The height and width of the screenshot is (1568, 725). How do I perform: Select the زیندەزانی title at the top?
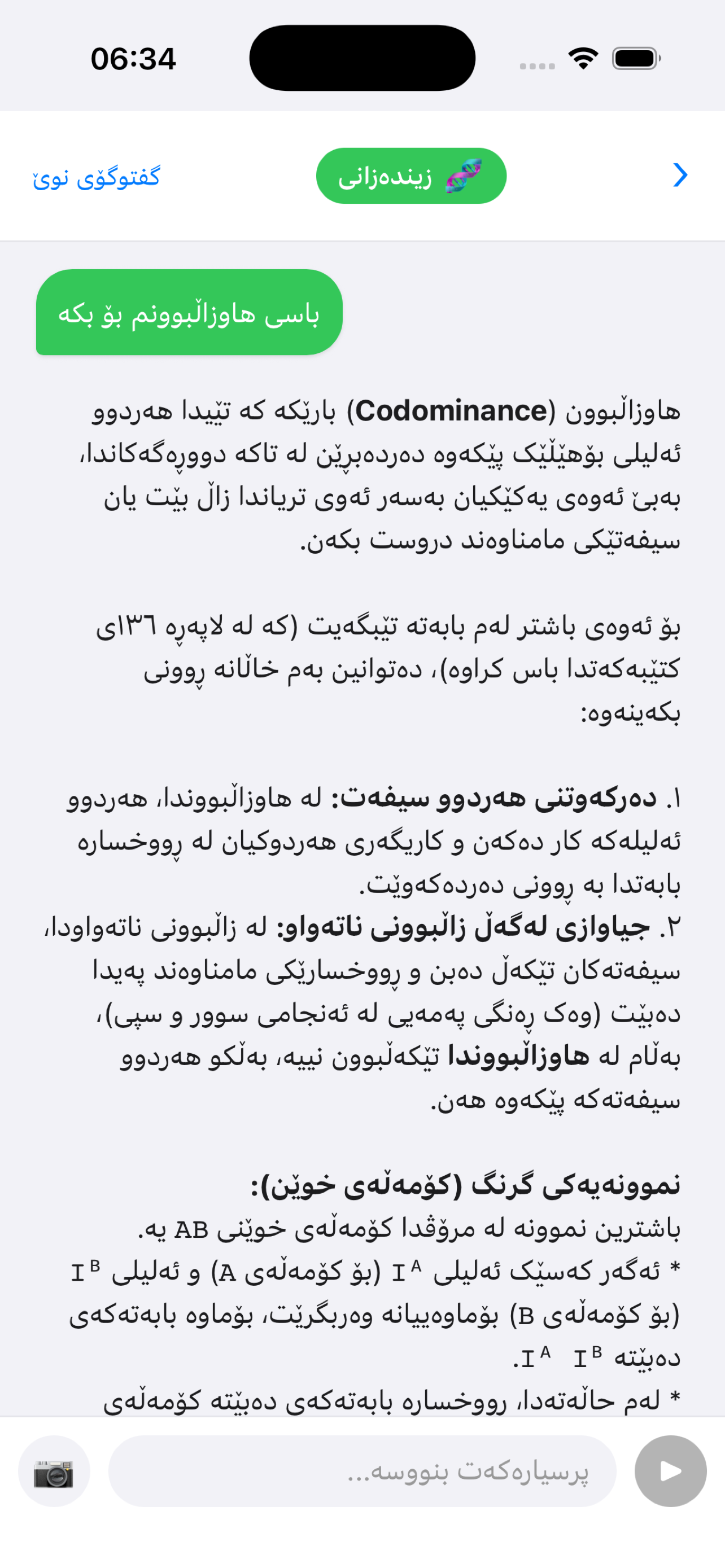point(390,176)
